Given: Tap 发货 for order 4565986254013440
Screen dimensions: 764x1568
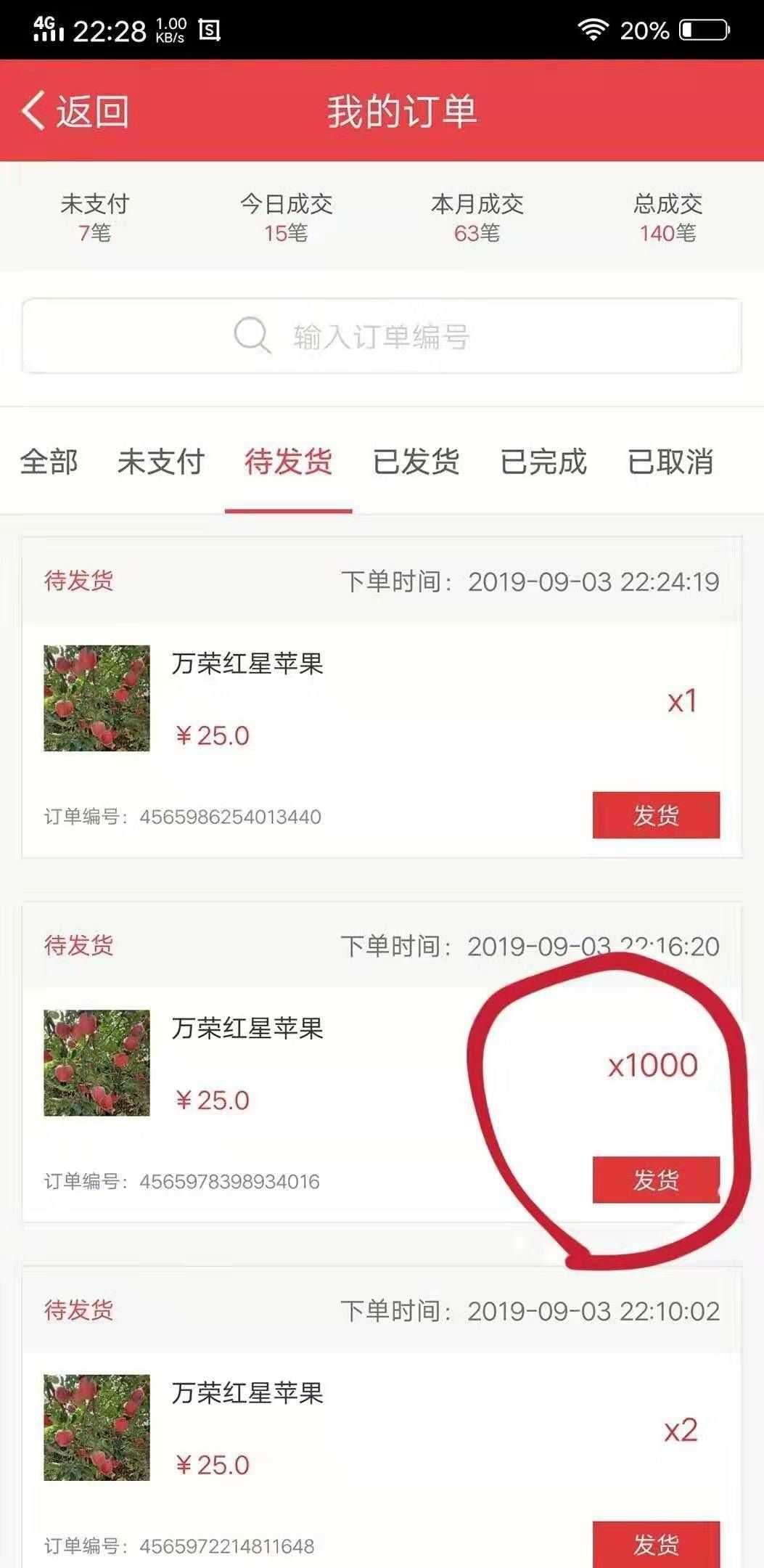Looking at the screenshot, I should pyautogui.click(x=656, y=815).
